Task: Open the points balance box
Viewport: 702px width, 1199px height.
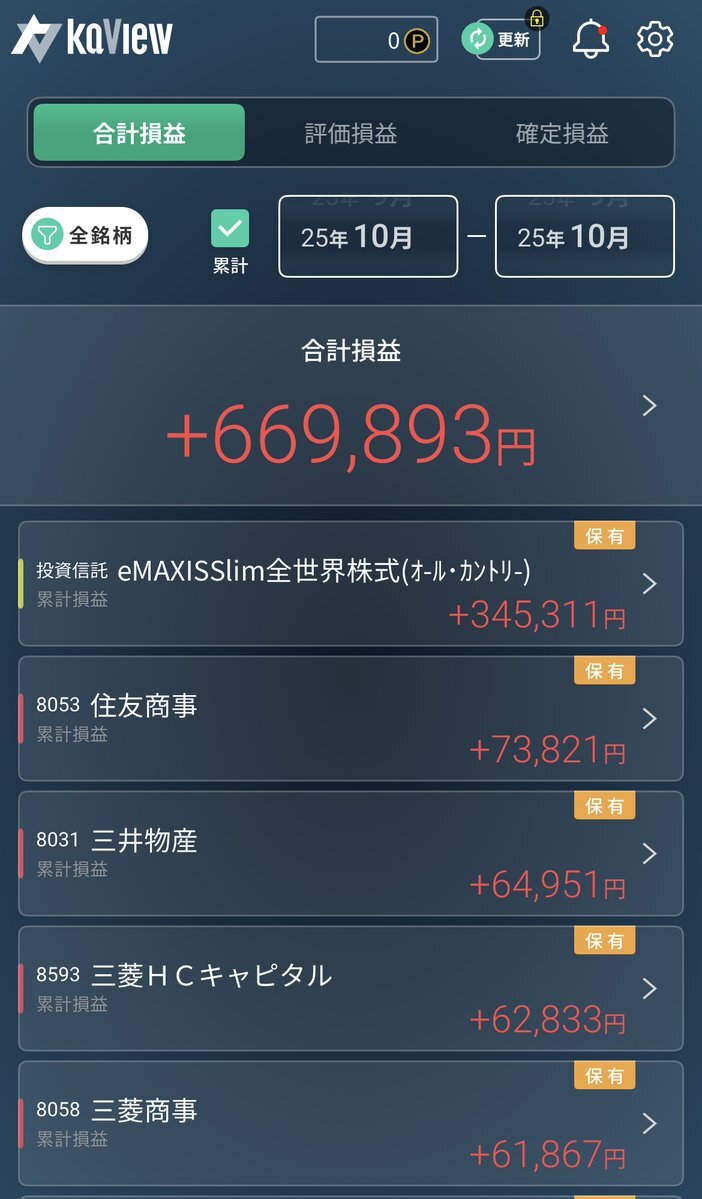Action: (x=376, y=40)
